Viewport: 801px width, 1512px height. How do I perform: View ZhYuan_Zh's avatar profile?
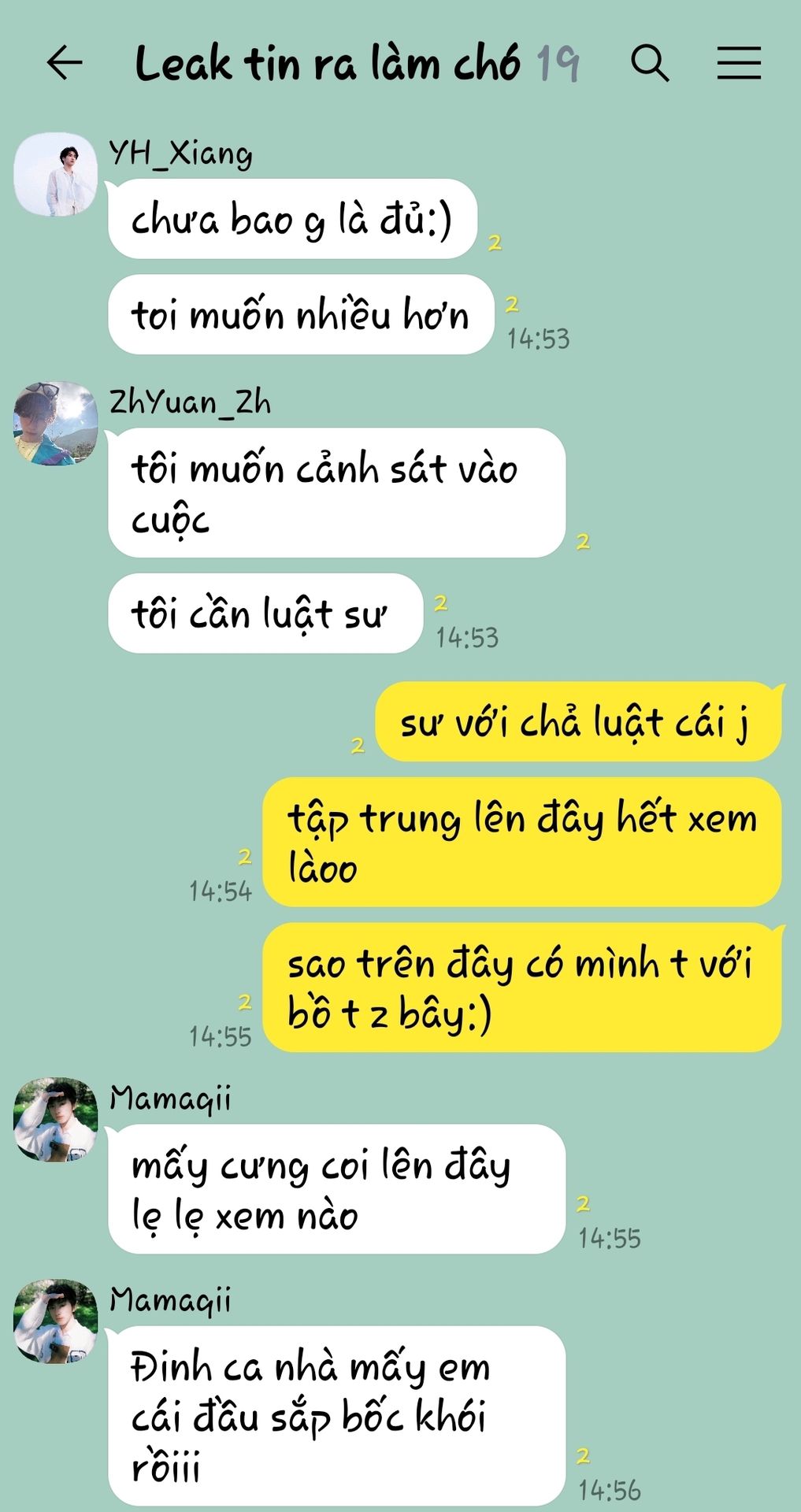[x=55, y=424]
